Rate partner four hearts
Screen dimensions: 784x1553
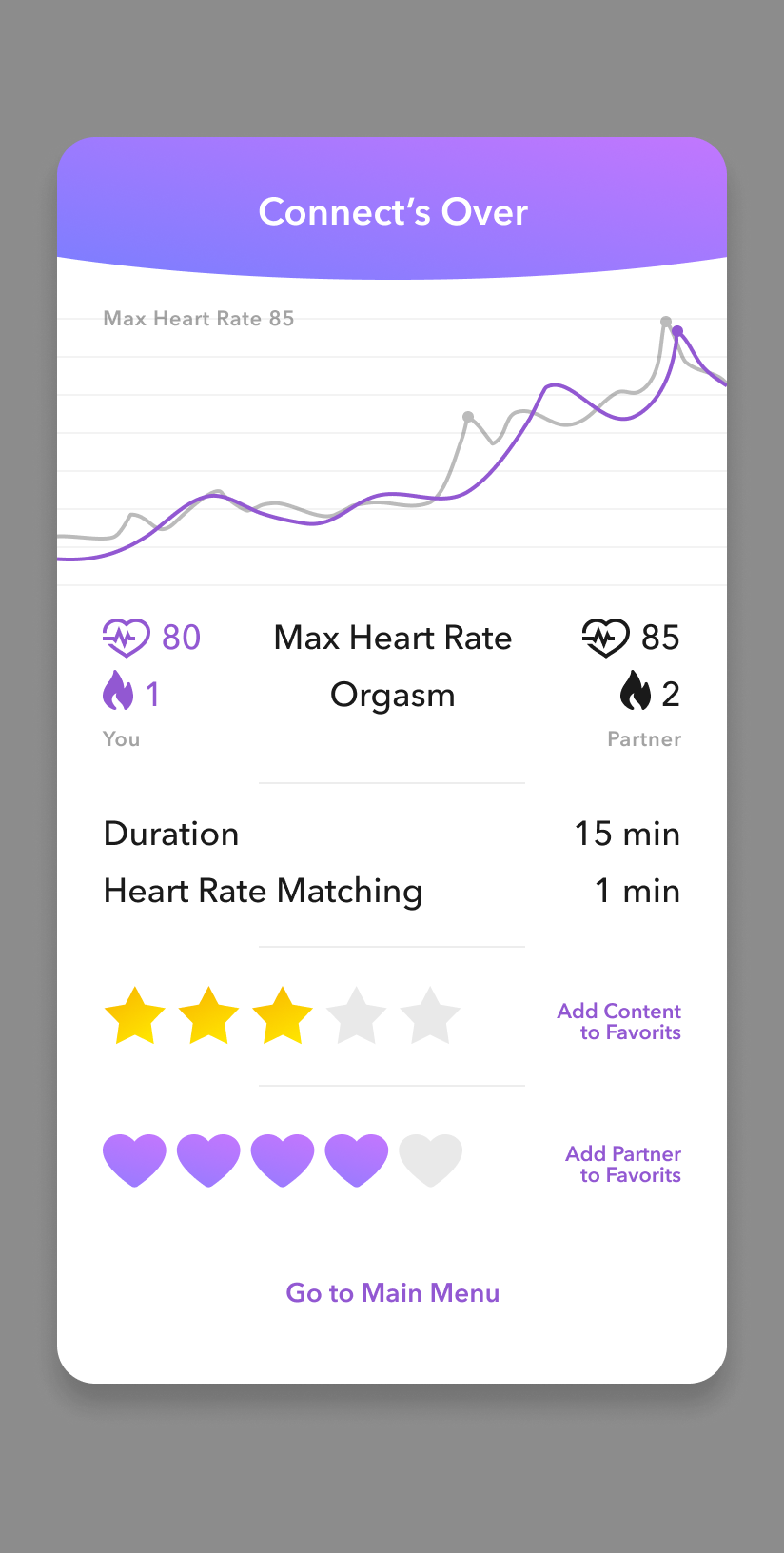pyautogui.click(x=357, y=1160)
